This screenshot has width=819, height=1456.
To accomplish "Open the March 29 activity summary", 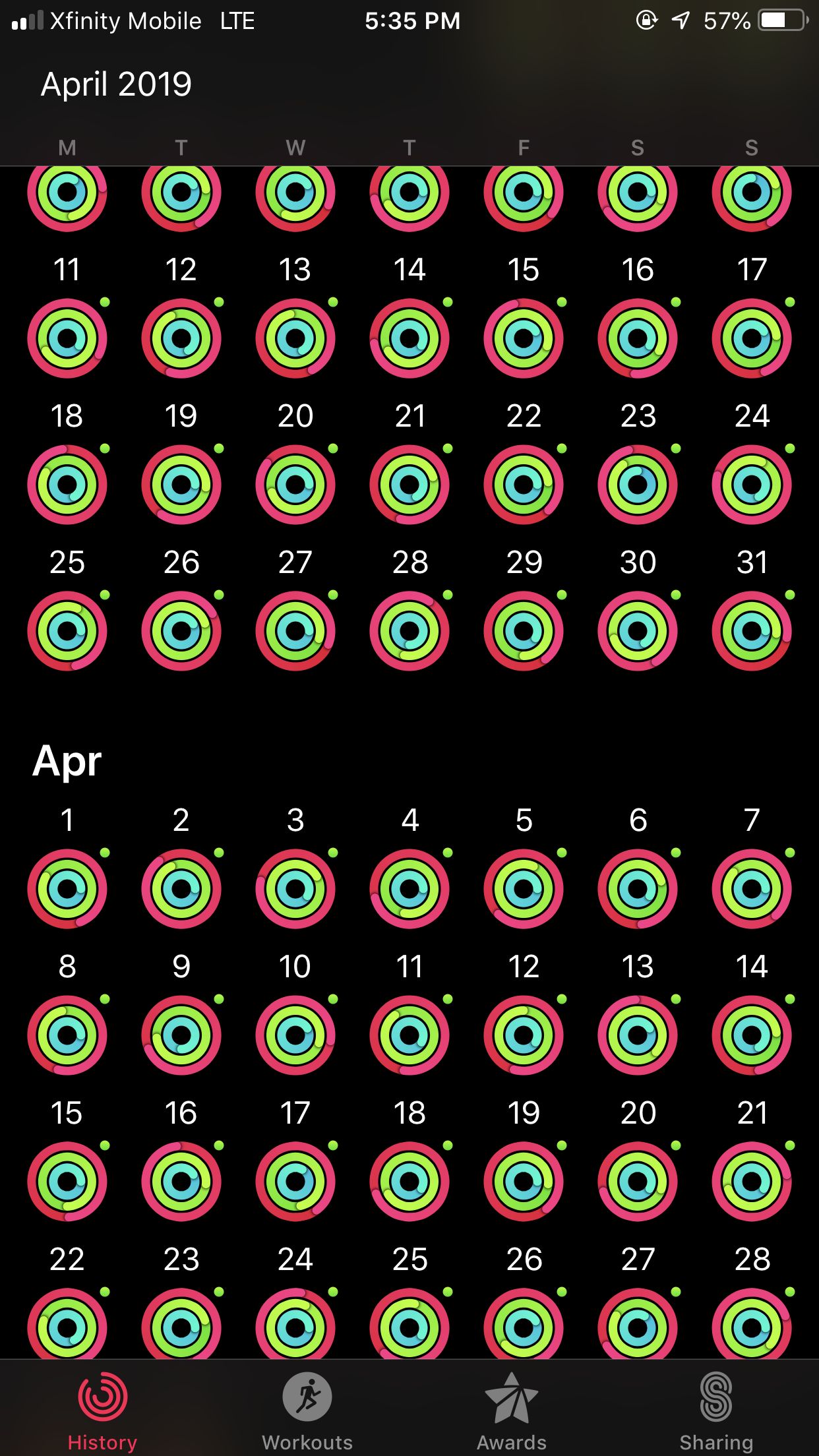I will coord(524,630).
